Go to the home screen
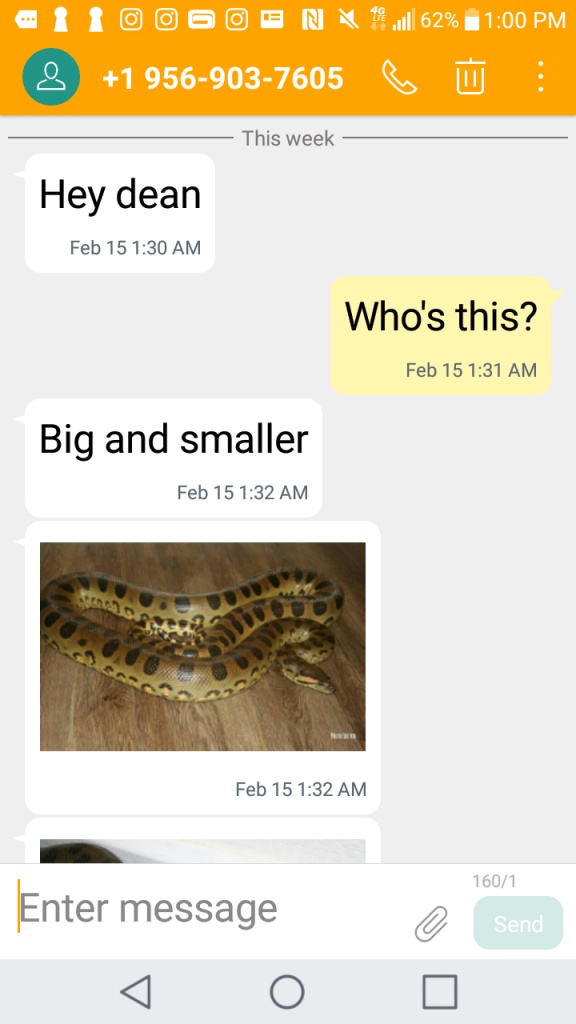Viewport: 576px width, 1024px height. point(287,992)
